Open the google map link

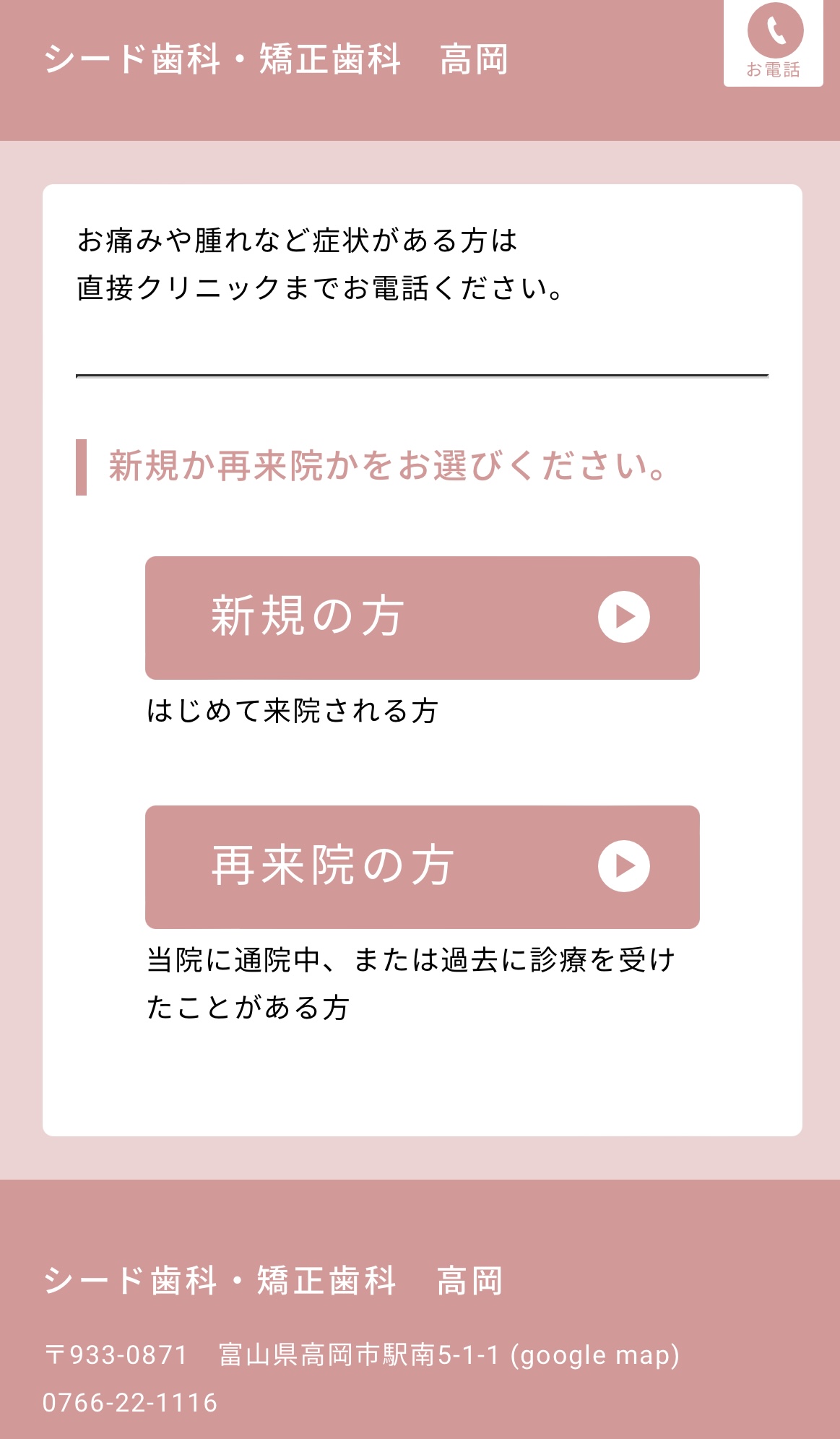594,1355
